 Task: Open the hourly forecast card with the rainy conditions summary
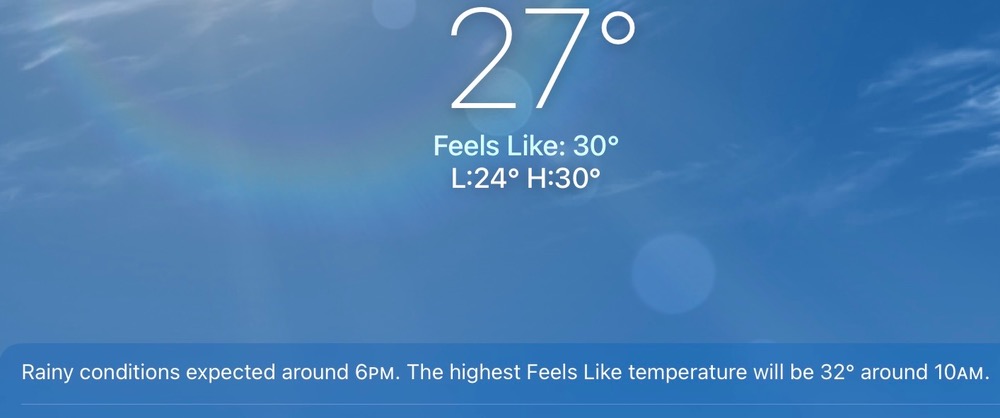pyautogui.click(x=504, y=373)
